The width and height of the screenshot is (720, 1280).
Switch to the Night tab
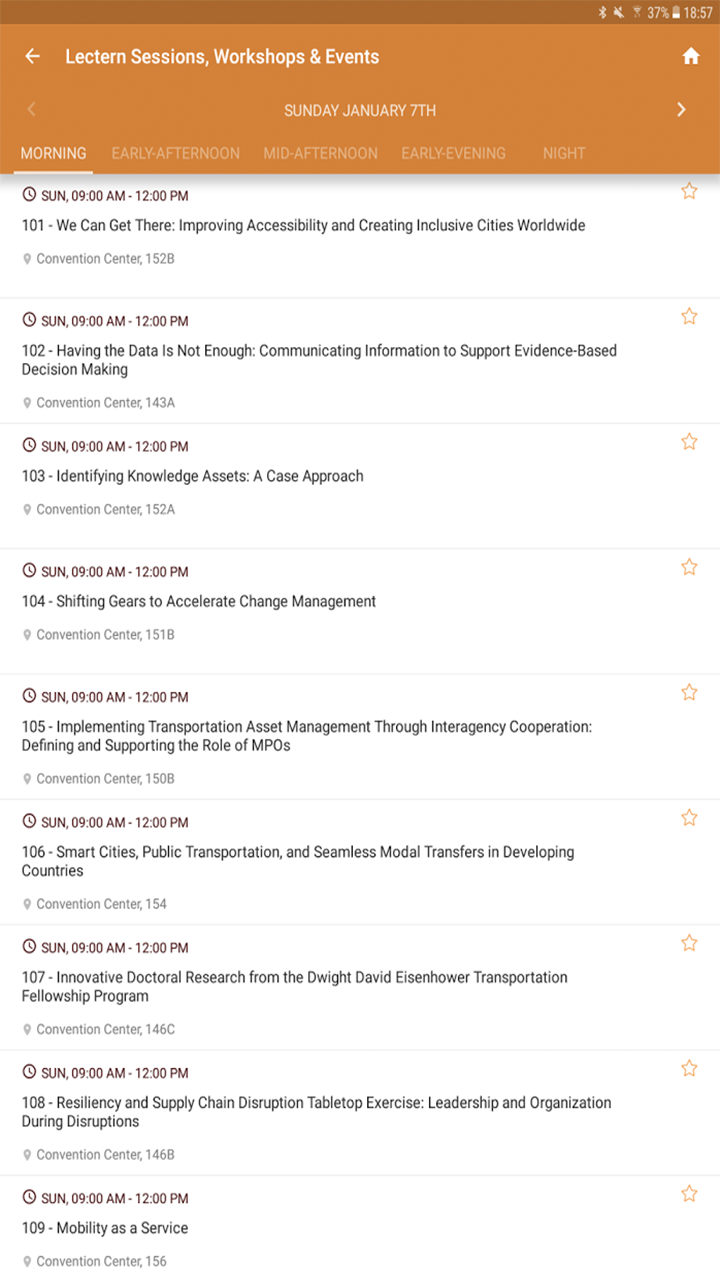(564, 153)
